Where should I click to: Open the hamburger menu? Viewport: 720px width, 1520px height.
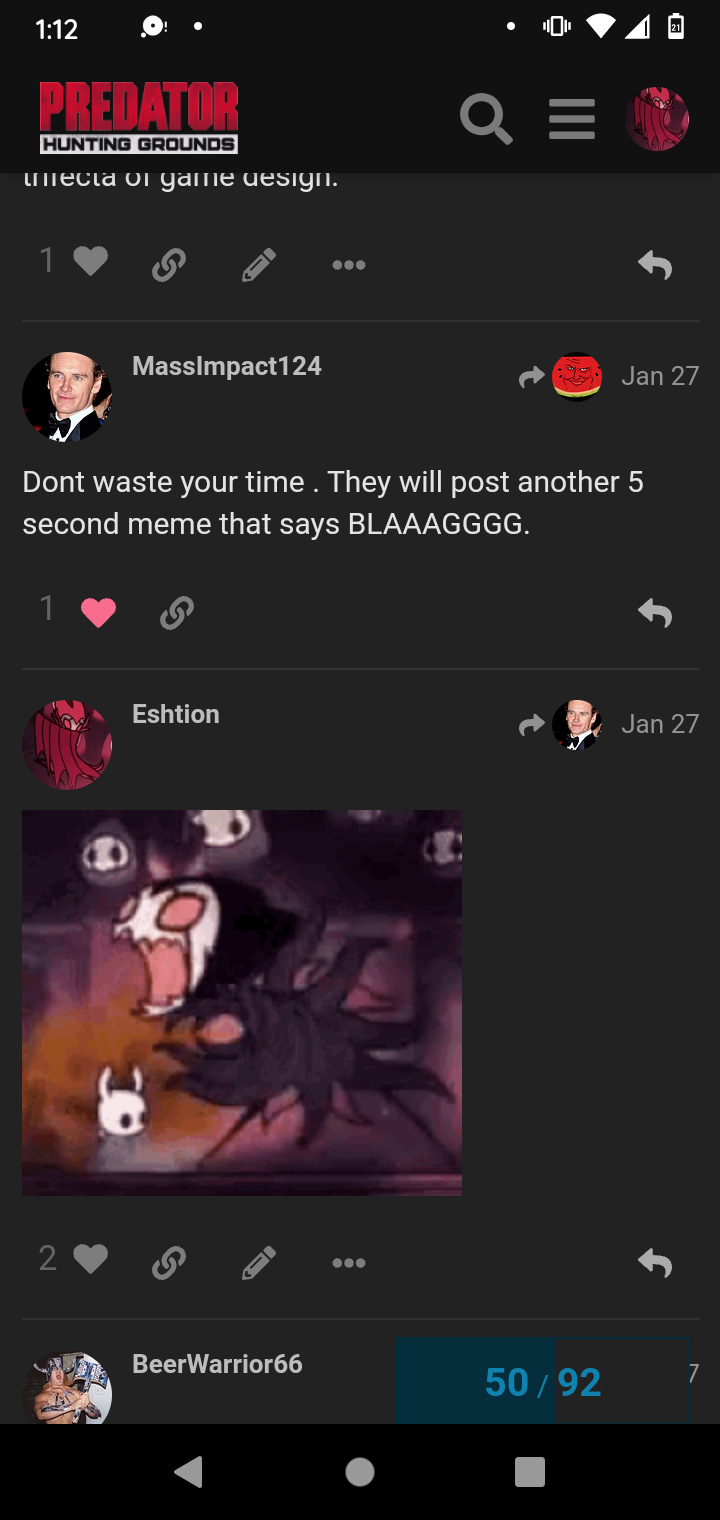[572, 120]
